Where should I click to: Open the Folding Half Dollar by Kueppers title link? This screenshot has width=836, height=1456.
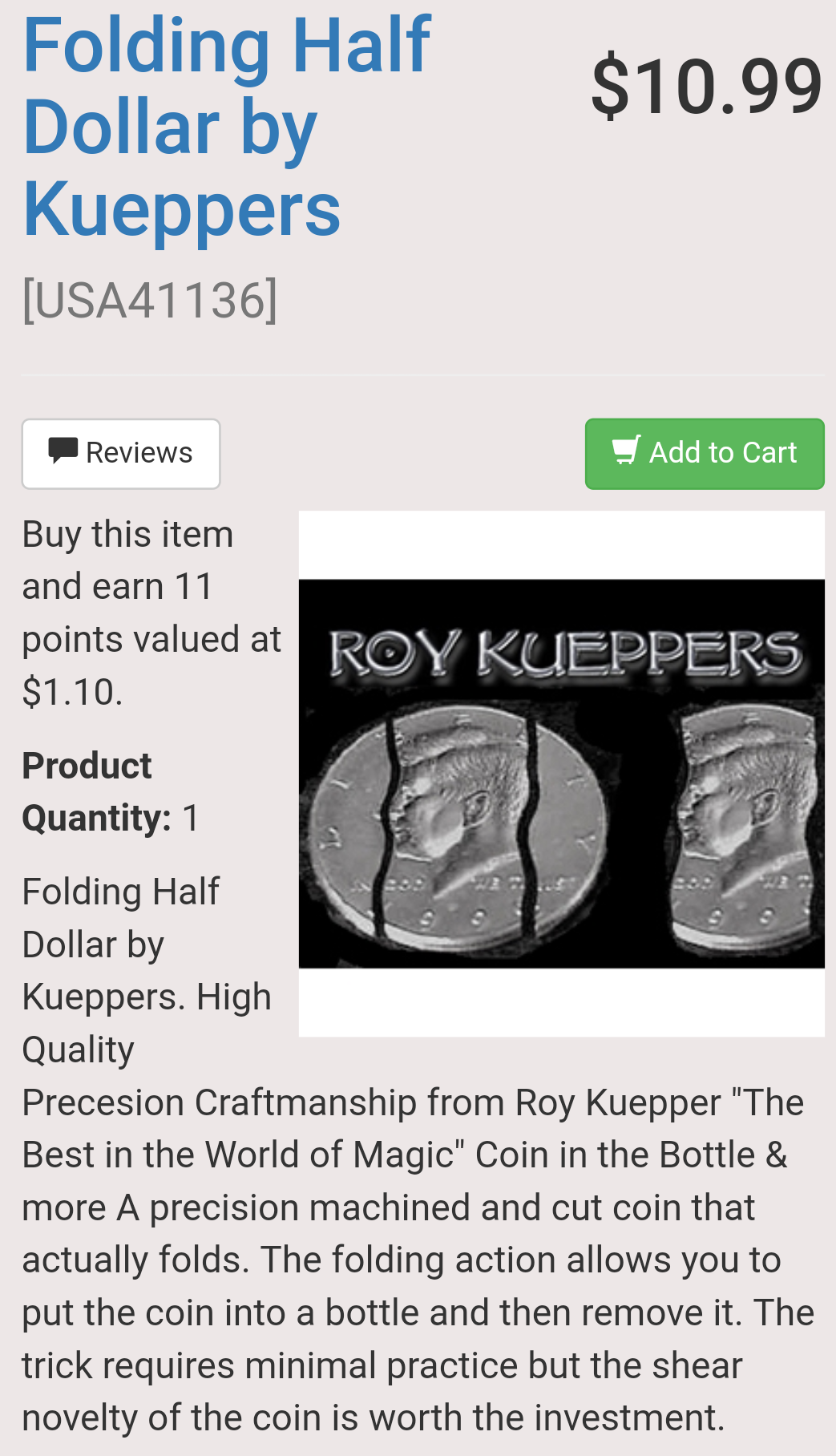pos(226,127)
